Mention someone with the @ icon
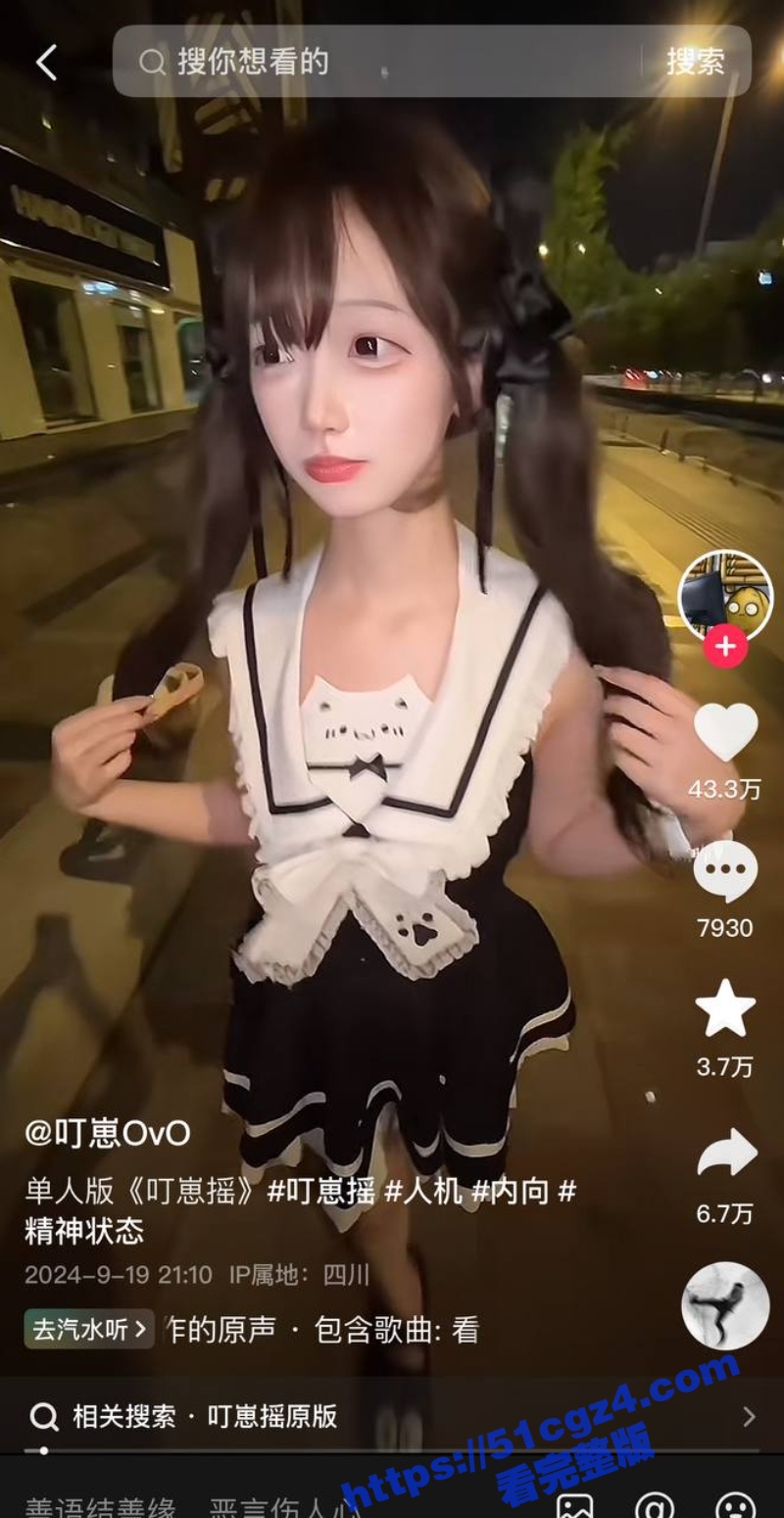The image size is (784, 1518). tap(655, 1505)
